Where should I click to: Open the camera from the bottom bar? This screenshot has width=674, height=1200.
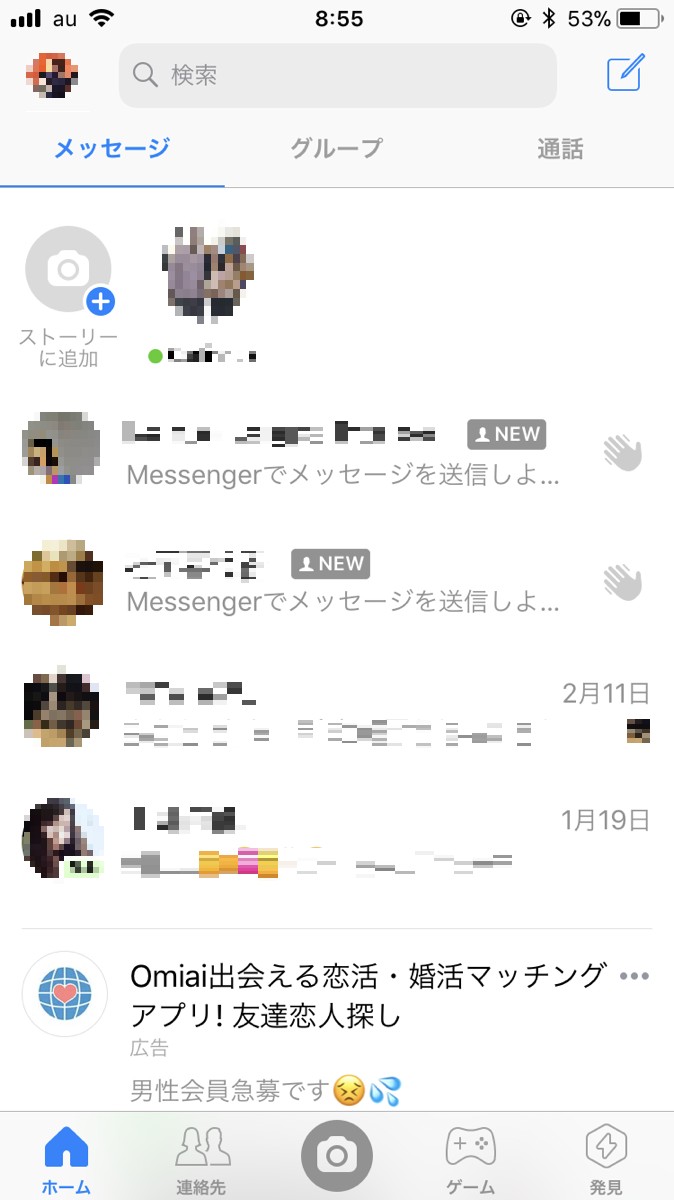tap(337, 1156)
